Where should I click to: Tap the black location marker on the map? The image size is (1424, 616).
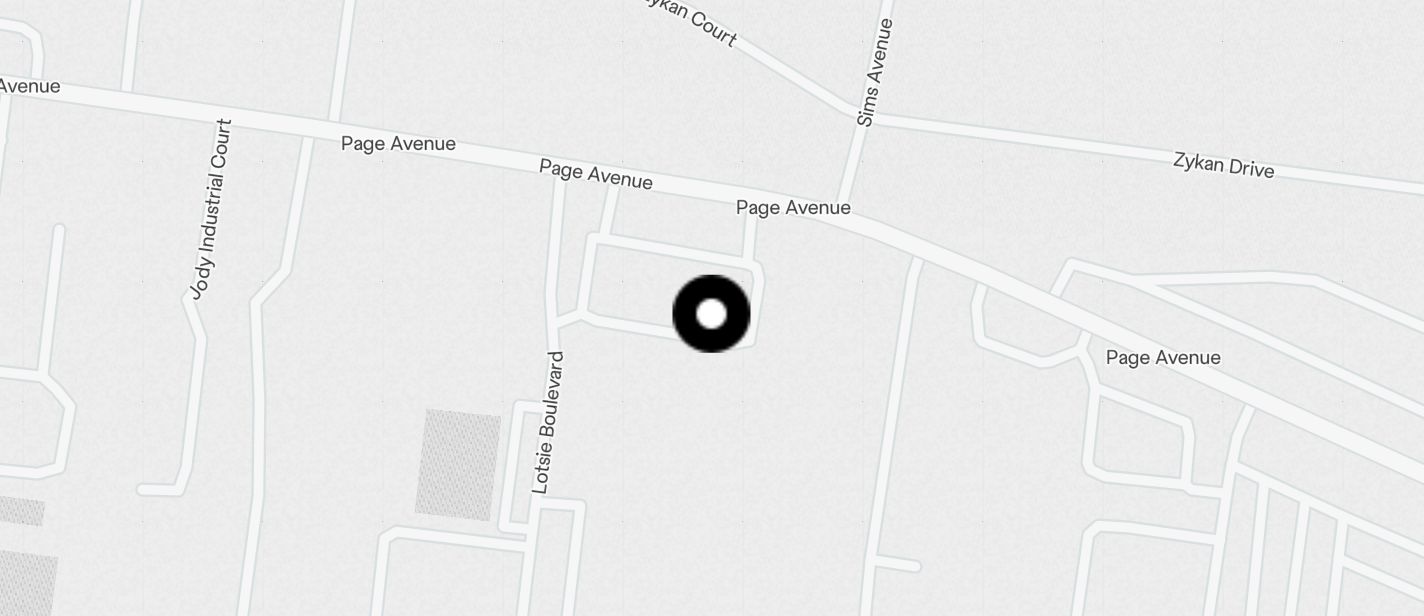pyautogui.click(x=711, y=314)
